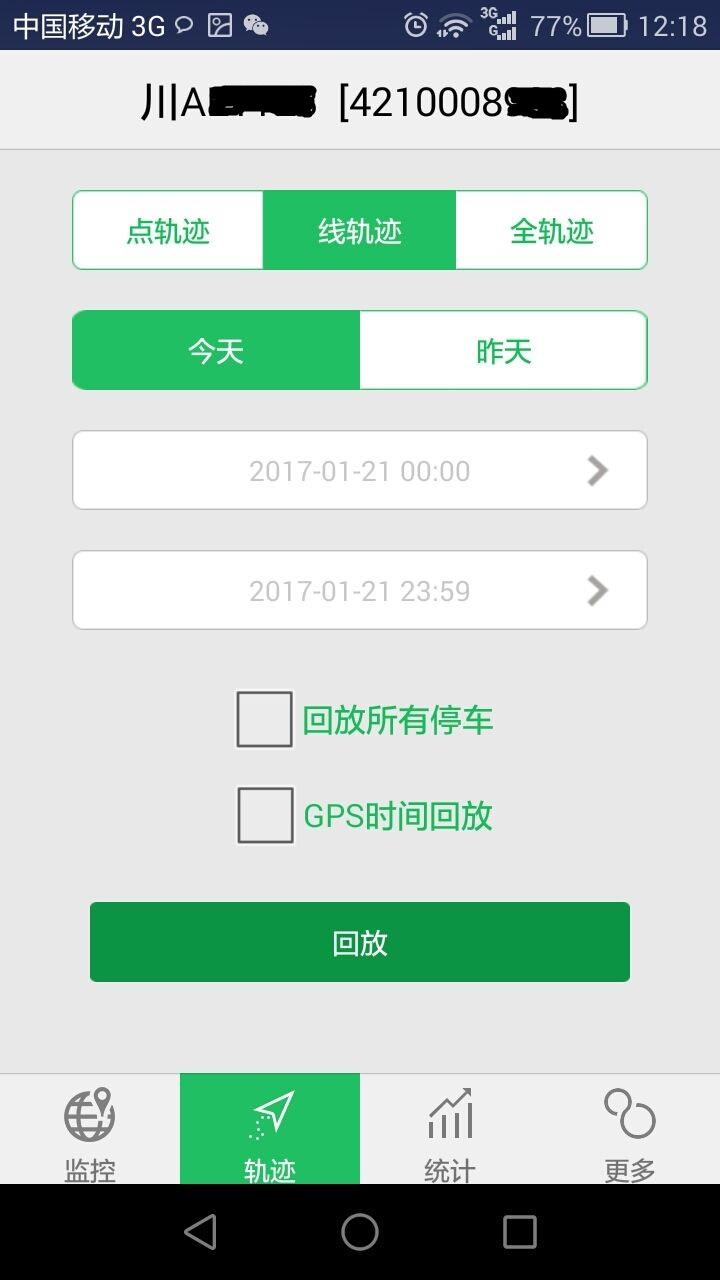Go to the home screen
720x1280 pixels.
tap(360, 1232)
